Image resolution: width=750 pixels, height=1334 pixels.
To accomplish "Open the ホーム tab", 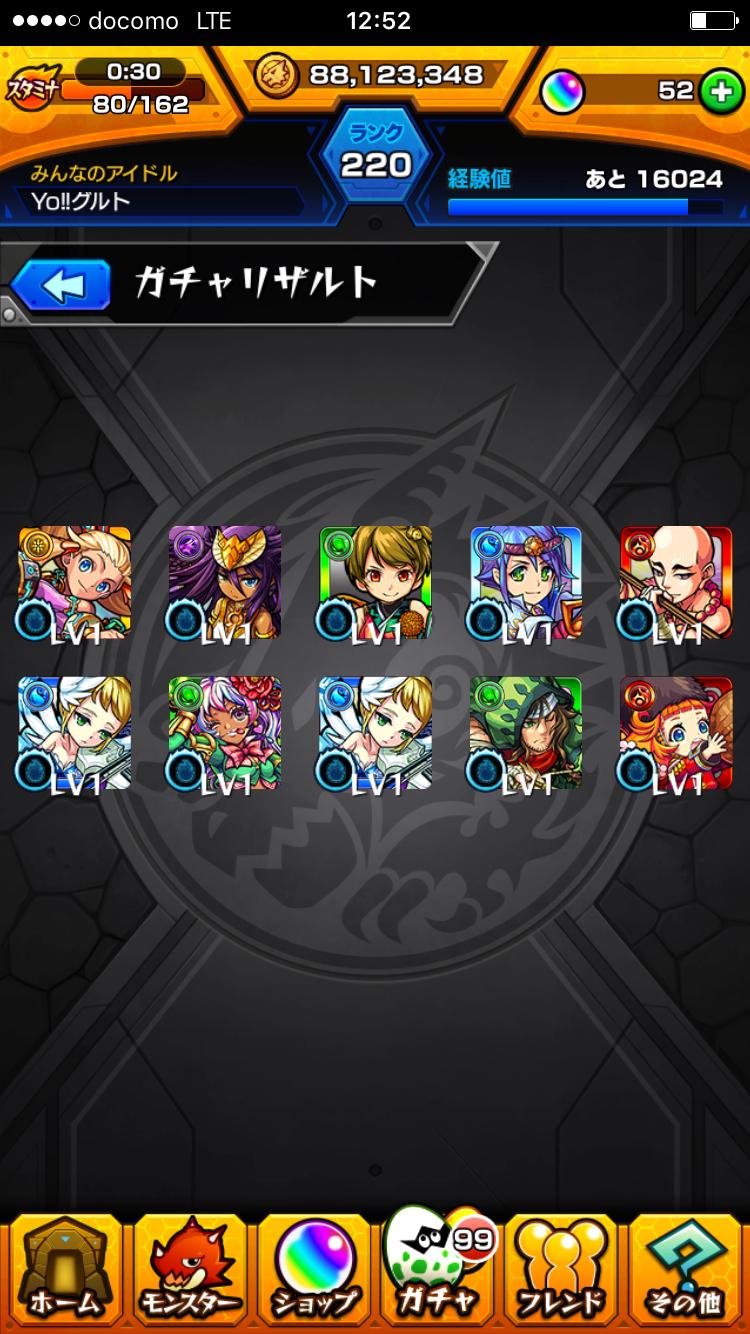I will tap(65, 1267).
